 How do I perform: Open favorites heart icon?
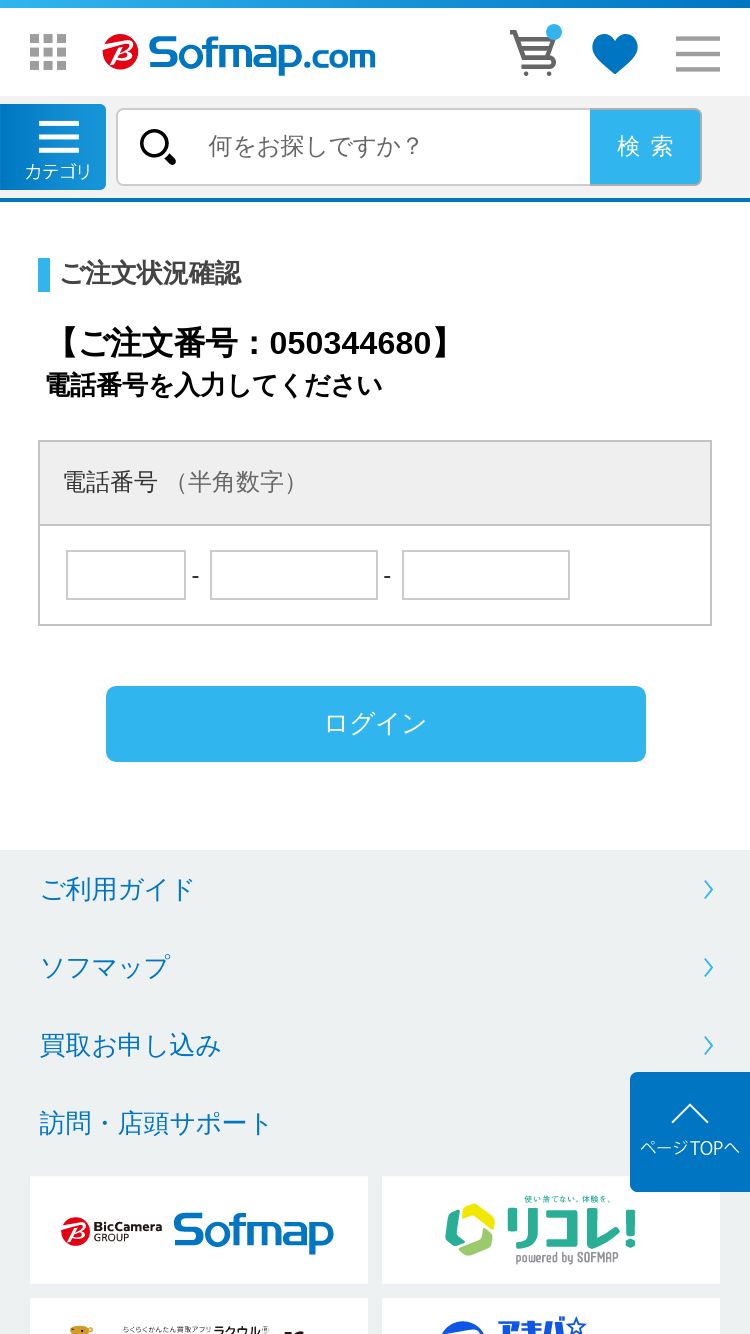pyautogui.click(x=614, y=53)
